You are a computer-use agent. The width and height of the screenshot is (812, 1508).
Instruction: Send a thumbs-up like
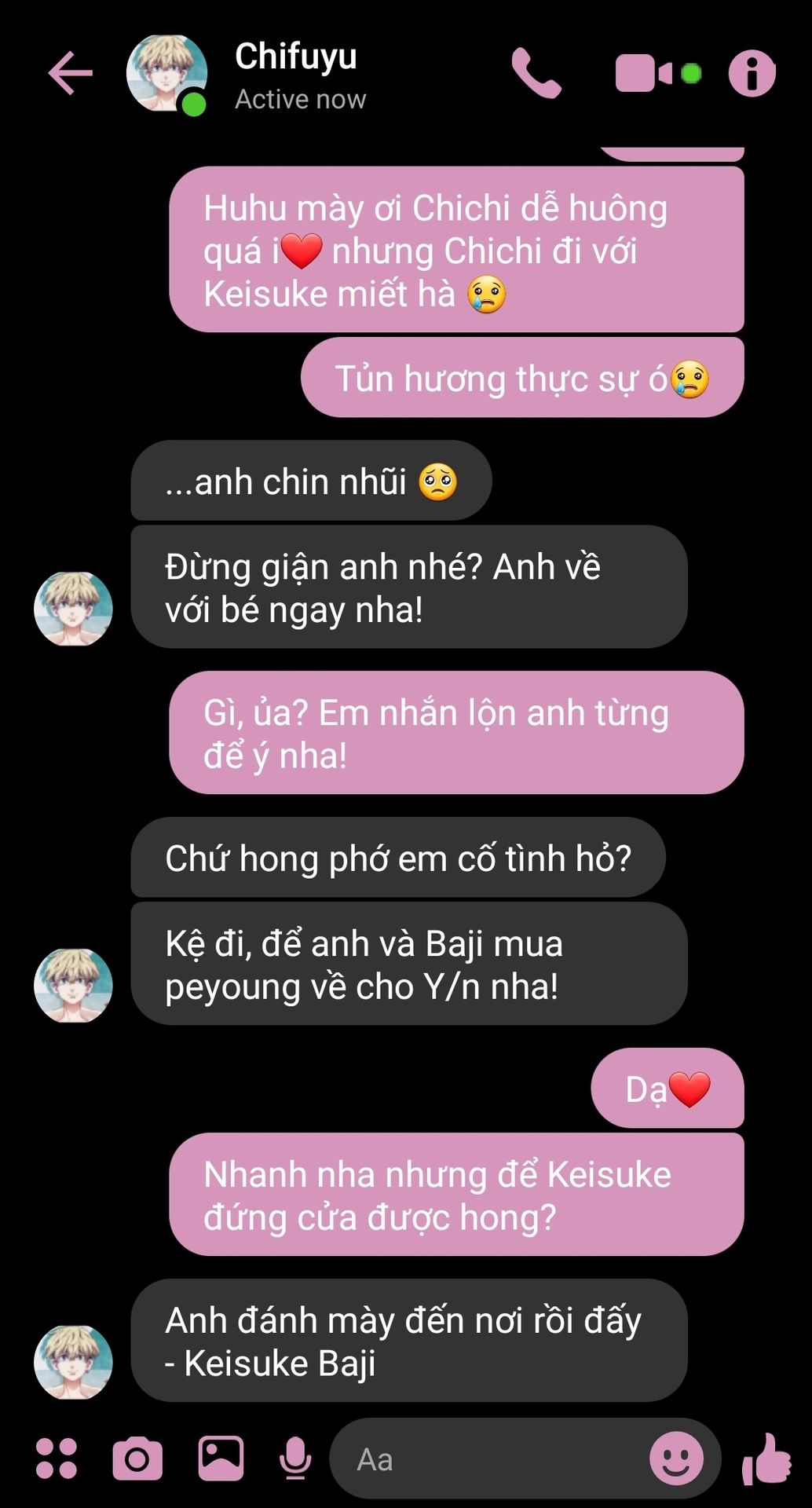click(766, 1459)
